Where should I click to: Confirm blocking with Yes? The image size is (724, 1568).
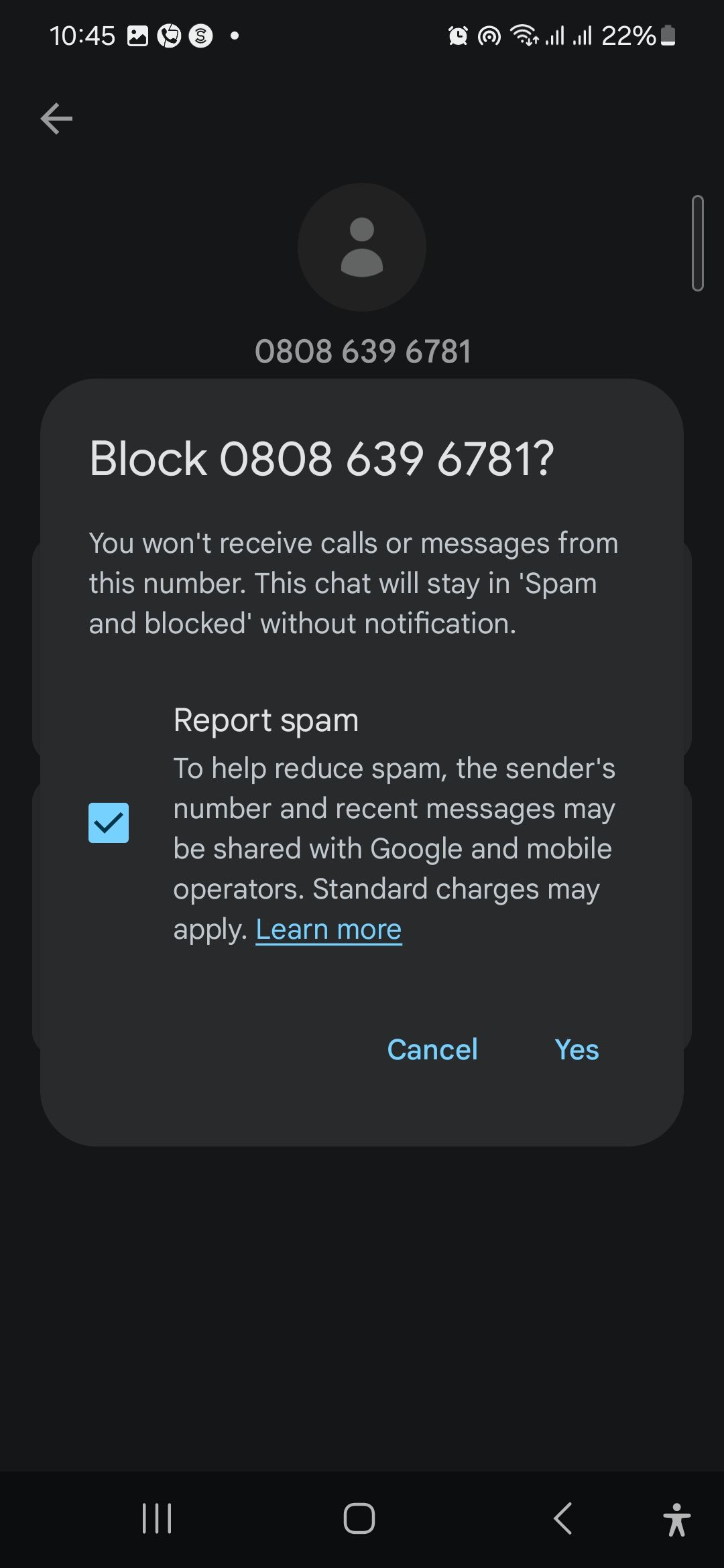[x=577, y=1049]
